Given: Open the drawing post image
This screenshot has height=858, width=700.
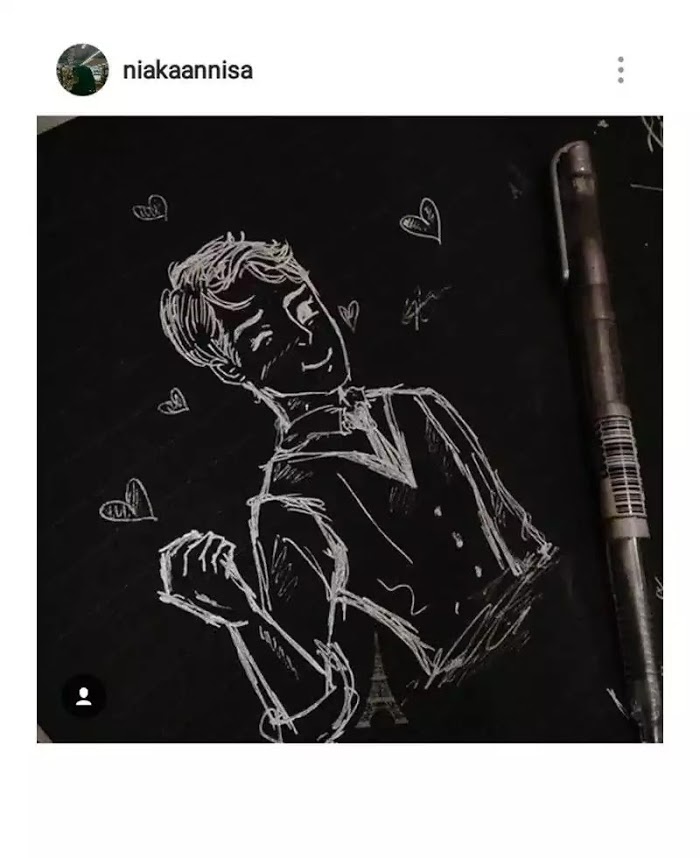Looking at the screenshot, I should pos(350,429).
